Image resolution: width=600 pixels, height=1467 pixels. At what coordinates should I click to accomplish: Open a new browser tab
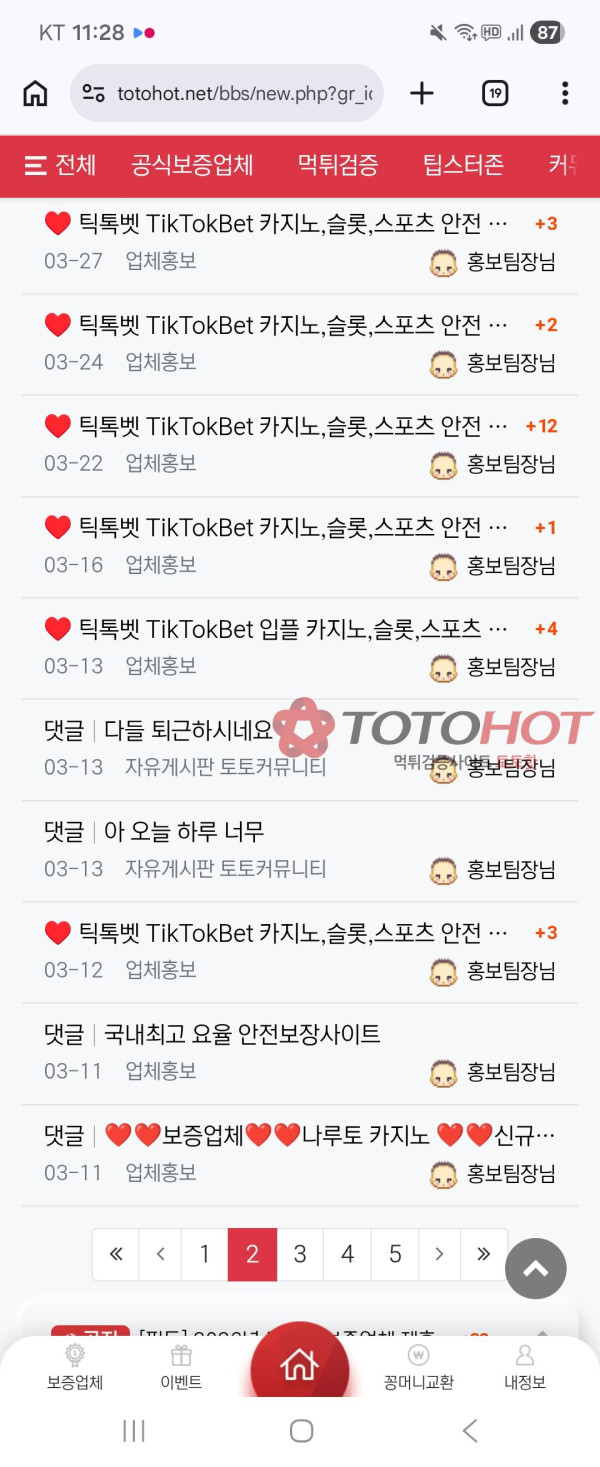tap(422, 94)
